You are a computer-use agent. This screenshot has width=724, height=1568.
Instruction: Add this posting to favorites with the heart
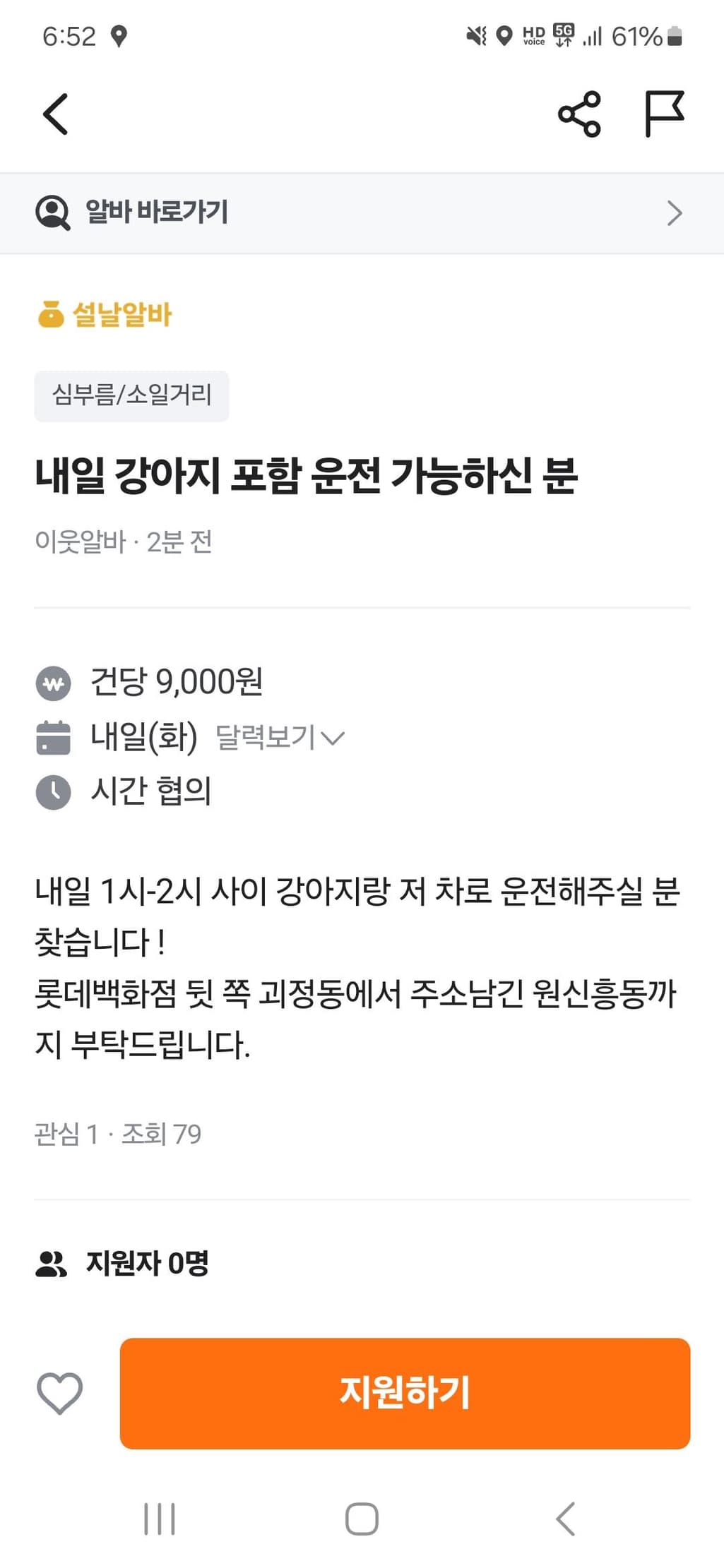(x=59, y=1393)
